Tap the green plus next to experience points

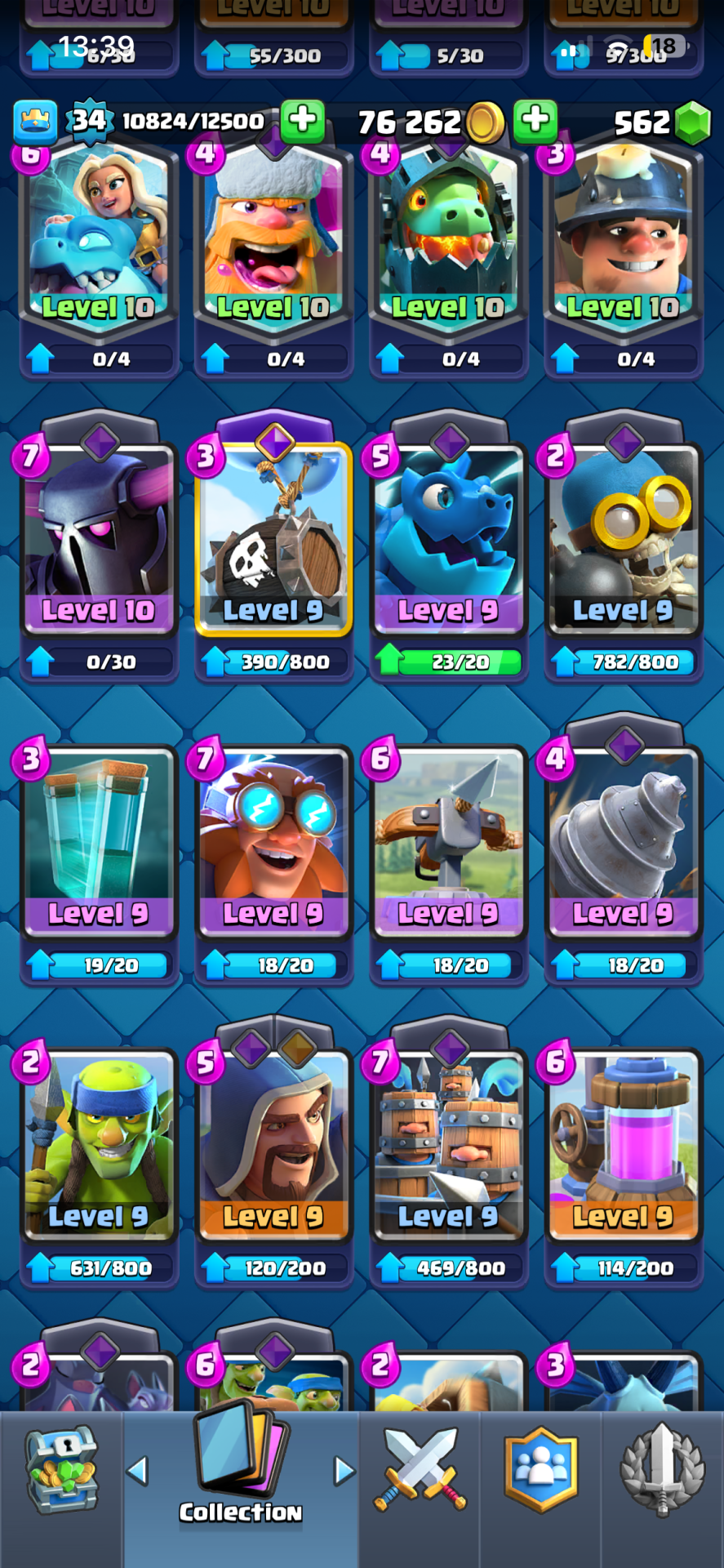tap(303, 121)
